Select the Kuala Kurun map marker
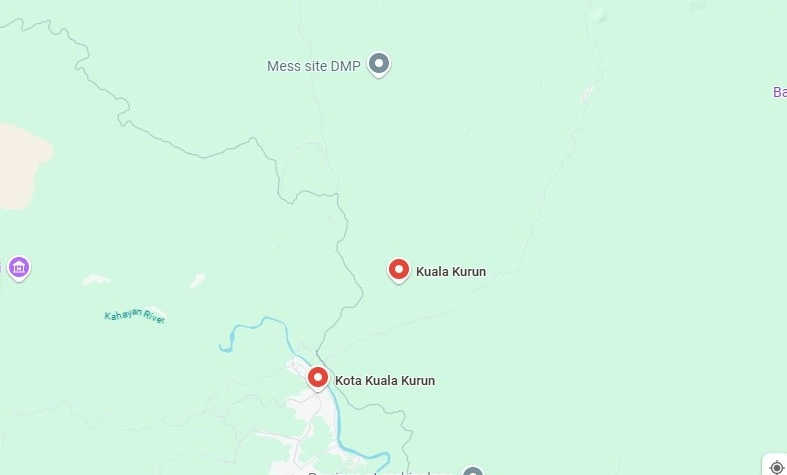The width and height of the screenshot is (787, 475). (399, 269)
